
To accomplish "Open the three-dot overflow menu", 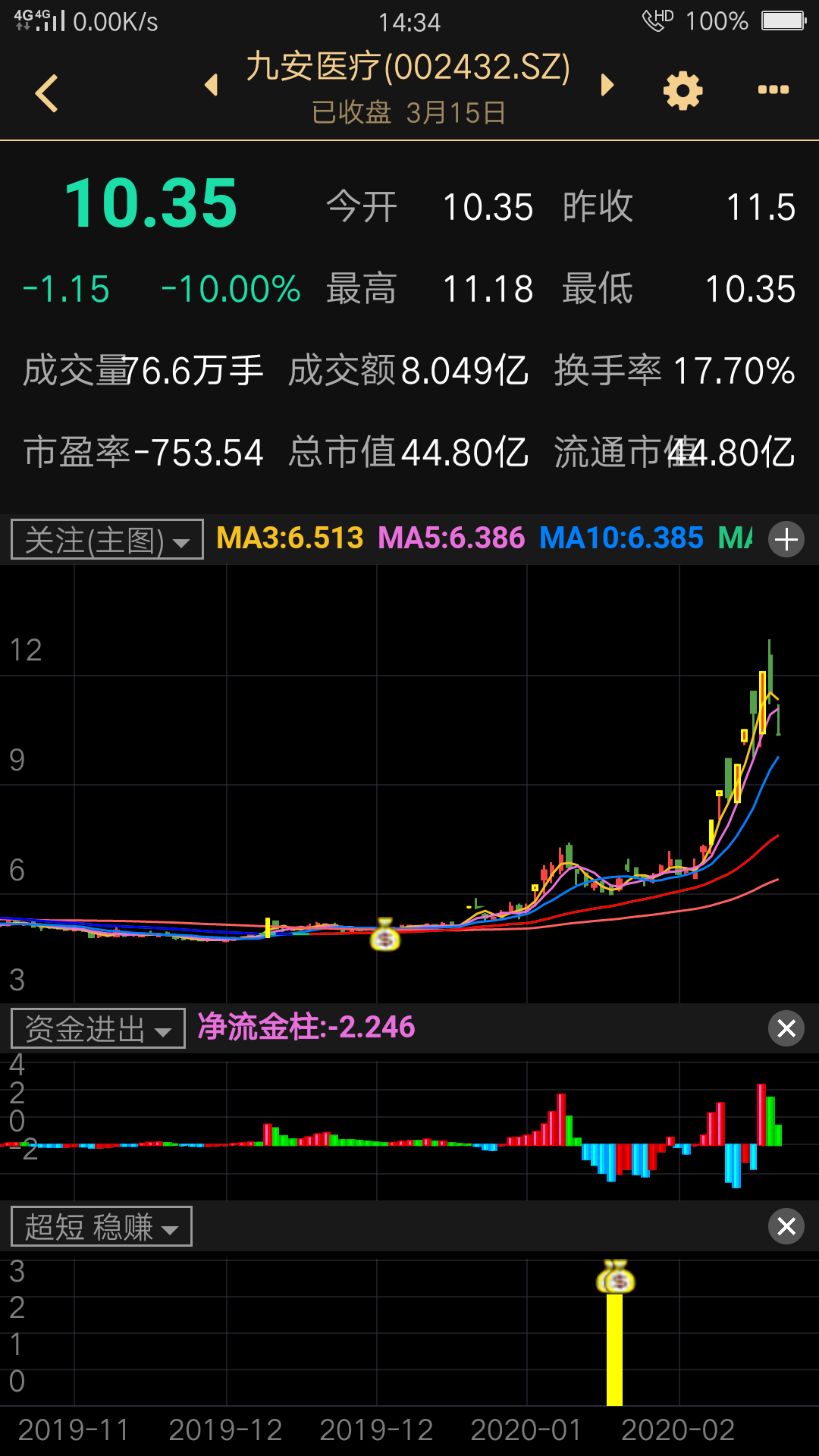I will click(773, 90).
